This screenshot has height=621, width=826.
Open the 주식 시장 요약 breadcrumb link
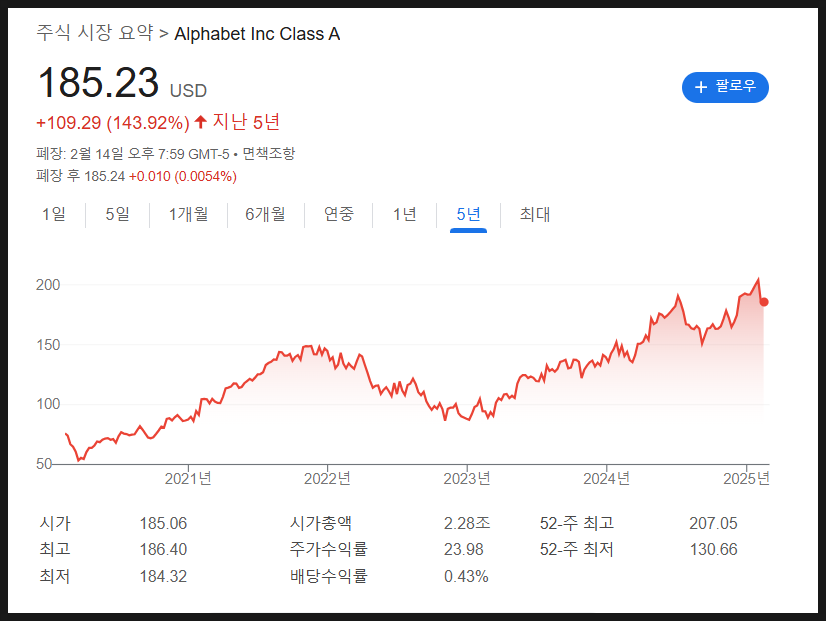tap(95, 34)
